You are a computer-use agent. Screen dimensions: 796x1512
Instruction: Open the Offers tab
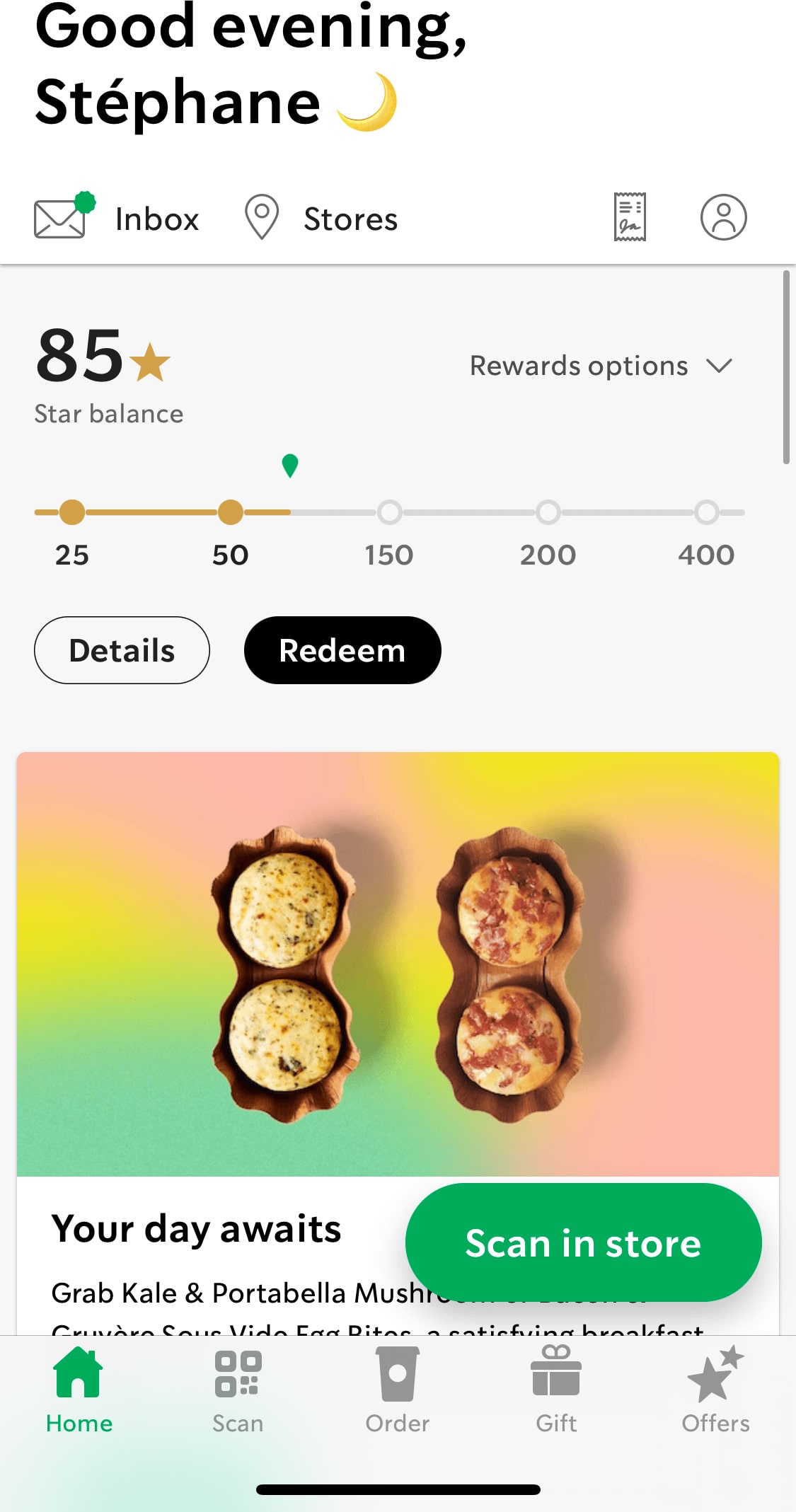(715, 1390)
